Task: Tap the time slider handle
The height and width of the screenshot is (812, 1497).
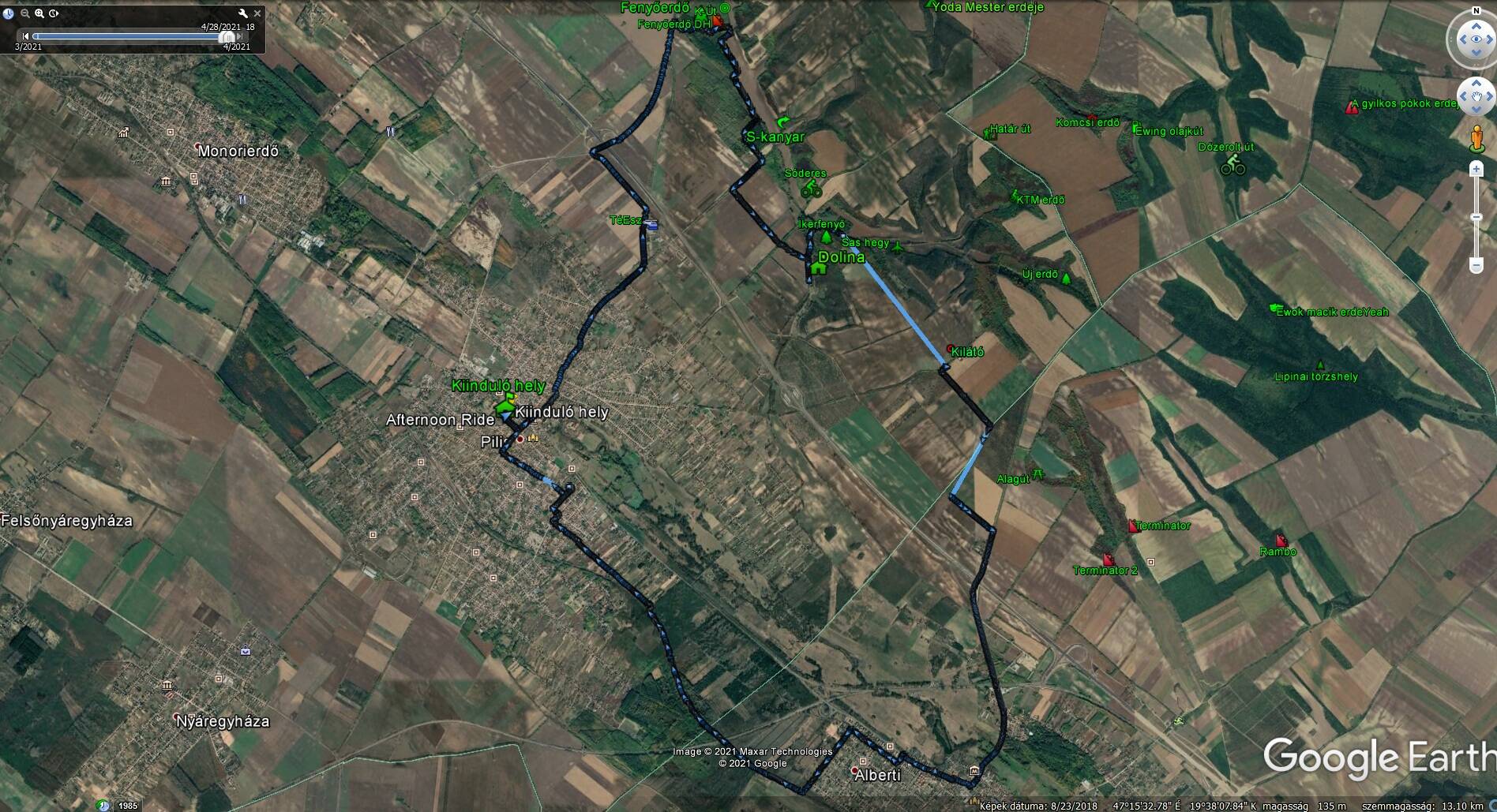Action: pos(228,36)
